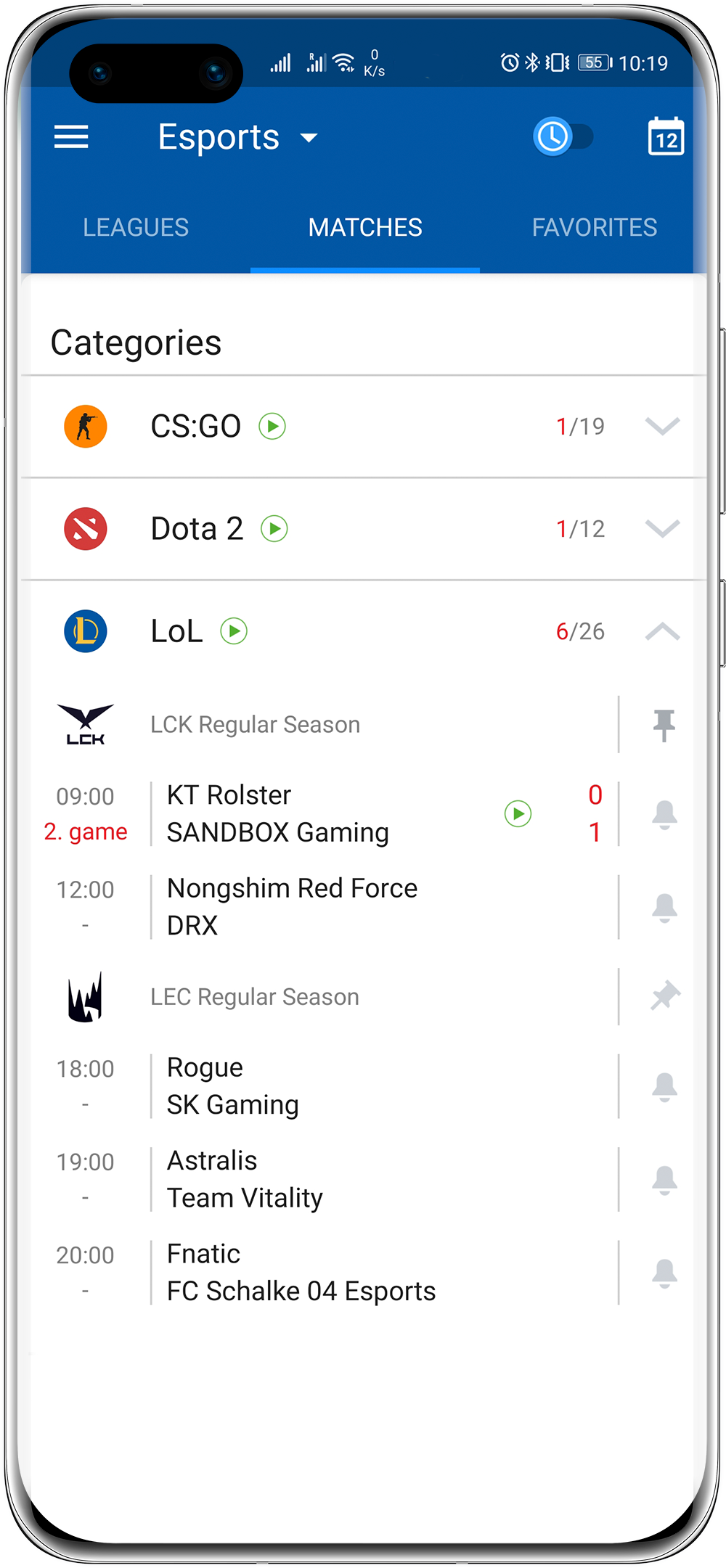The height and width of the screenshot is (1568, 726).
Task: Switch to the Favorites tab
Action: 595,227
